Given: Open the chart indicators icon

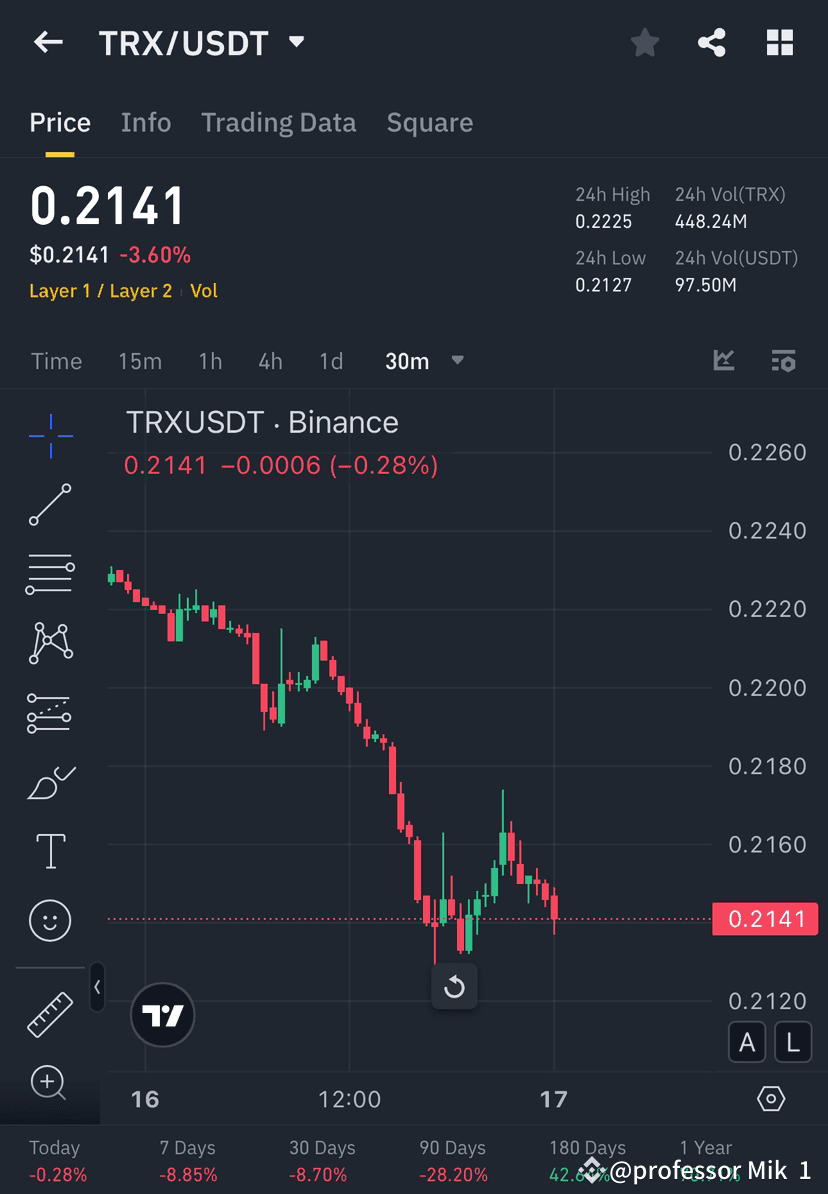Looking at the screenshot, I should click(x=723, y=361).
